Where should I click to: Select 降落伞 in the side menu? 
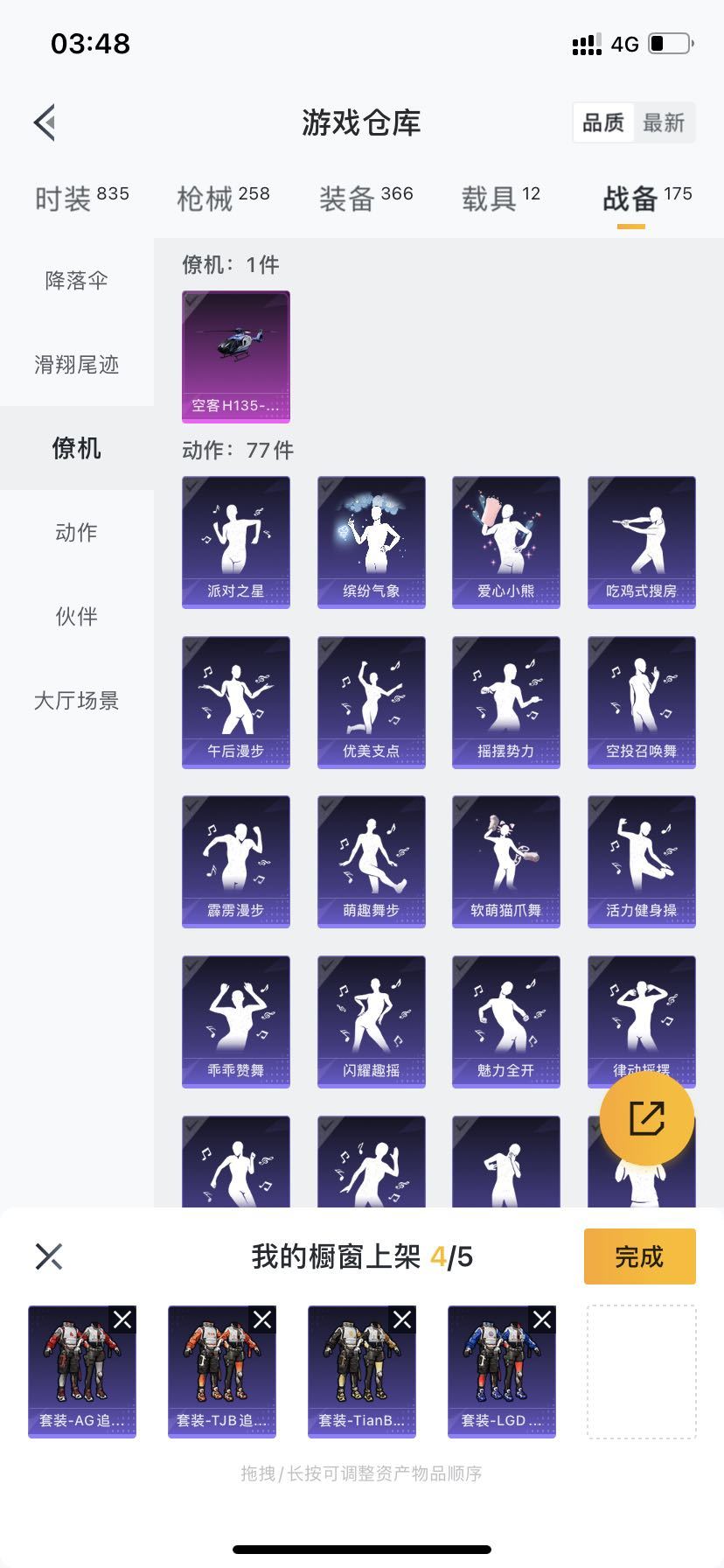[77, 280]
